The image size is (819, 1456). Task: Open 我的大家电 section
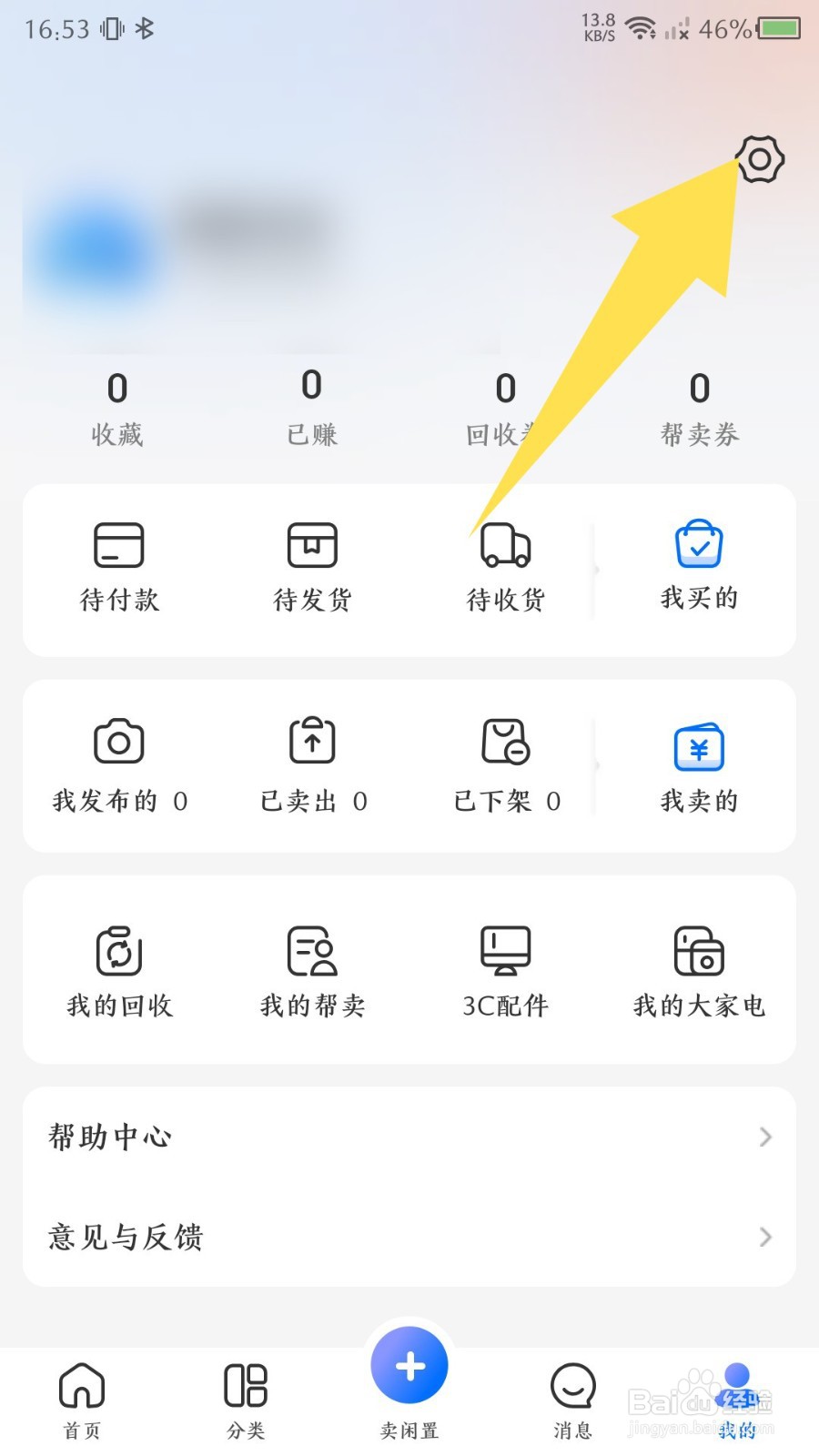coord(699,971)
